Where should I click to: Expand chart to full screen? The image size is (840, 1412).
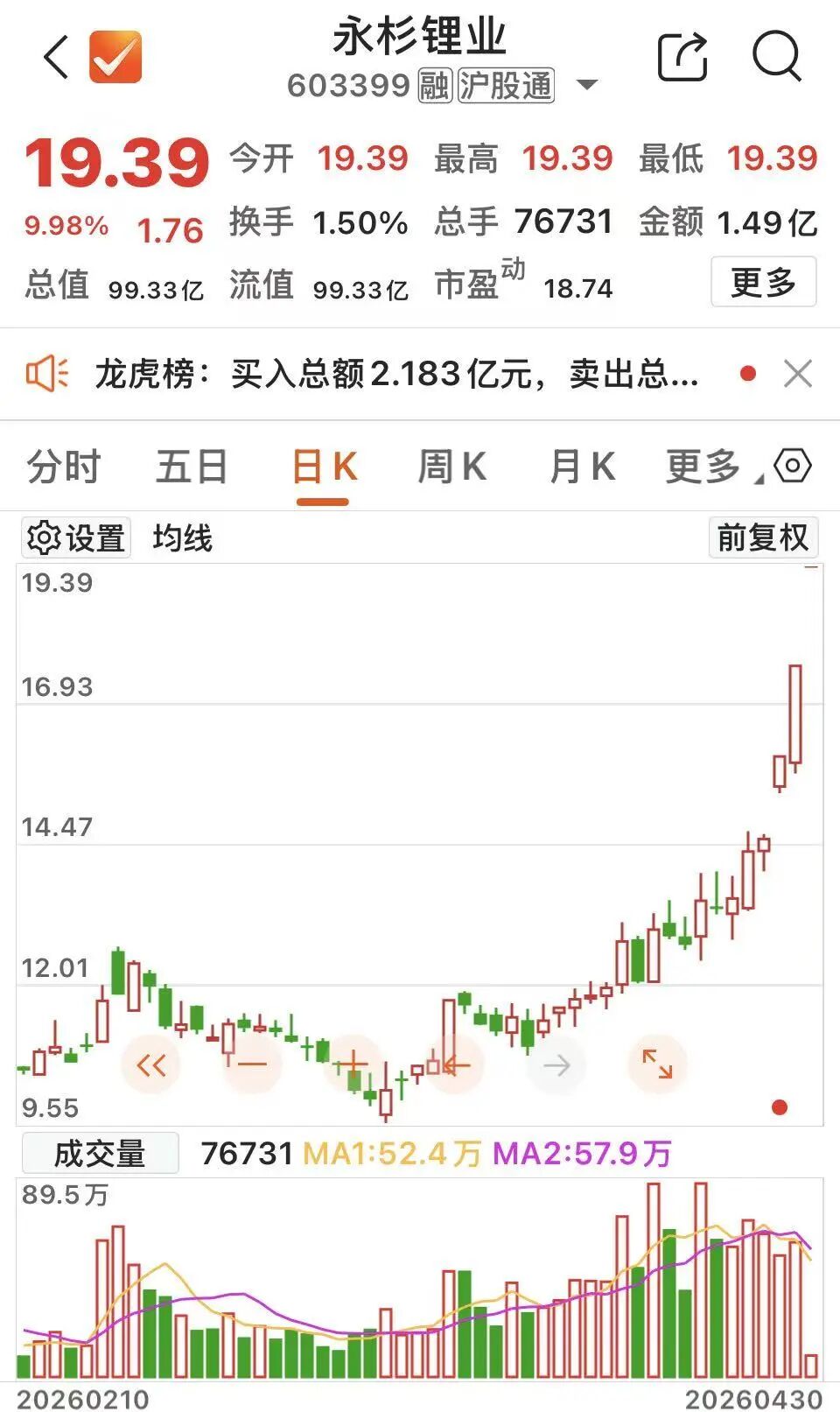click(657, 1064)
